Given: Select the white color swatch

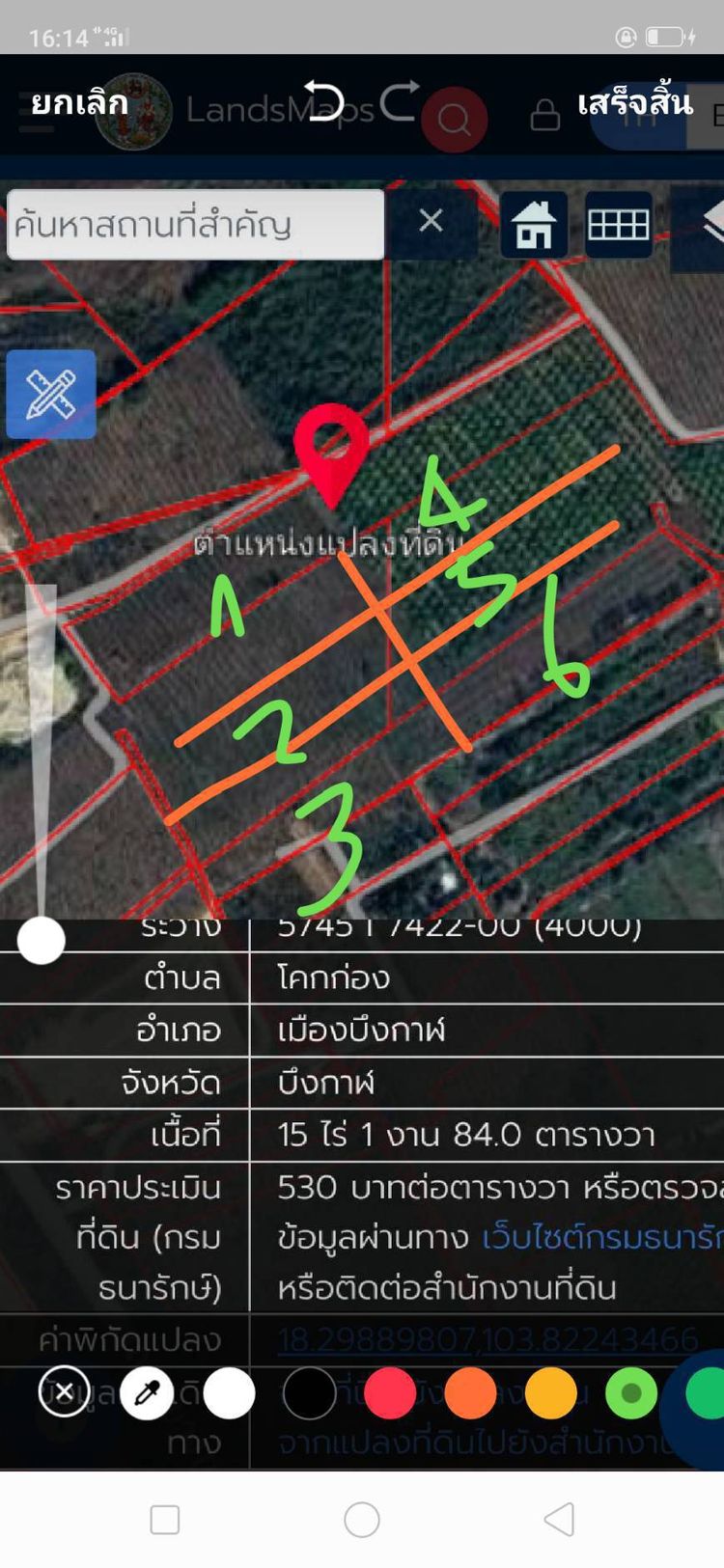Looking at the screenshot, I should click(229, 1392).
